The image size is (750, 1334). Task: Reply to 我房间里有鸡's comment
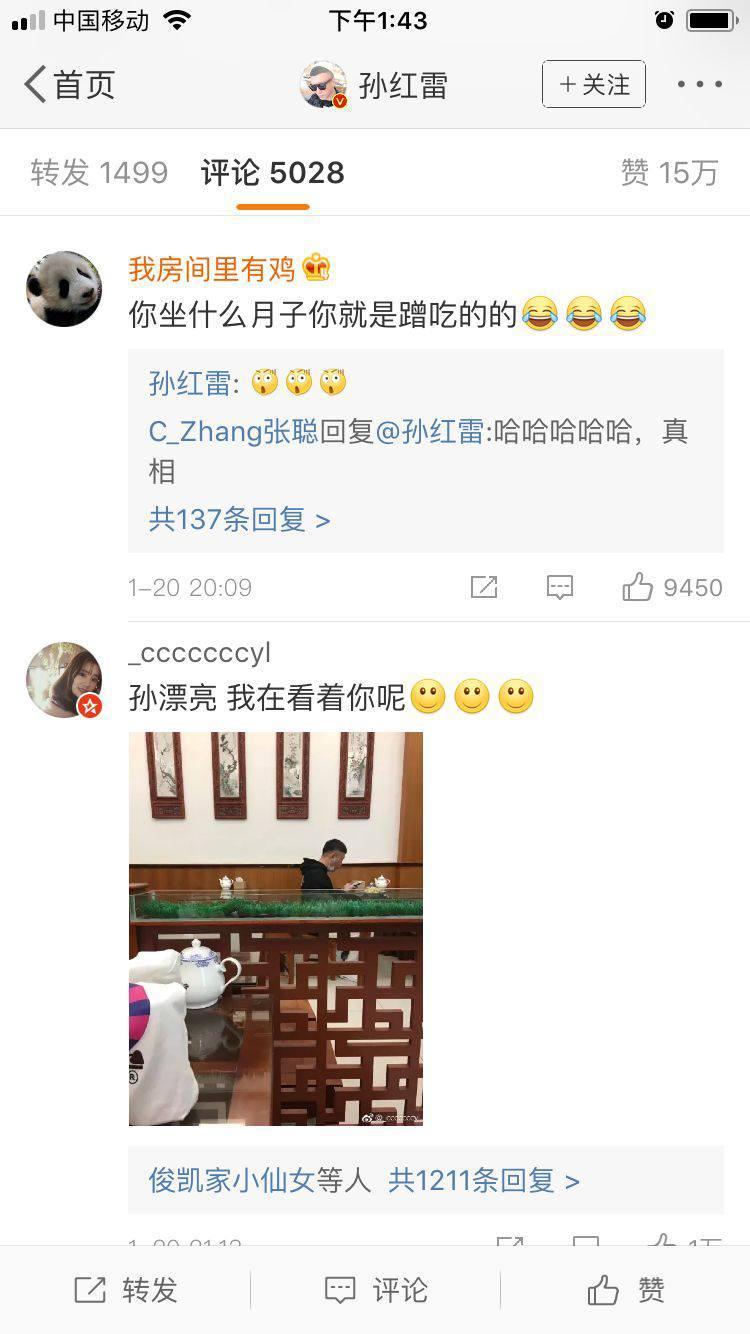tap(560, 587)
